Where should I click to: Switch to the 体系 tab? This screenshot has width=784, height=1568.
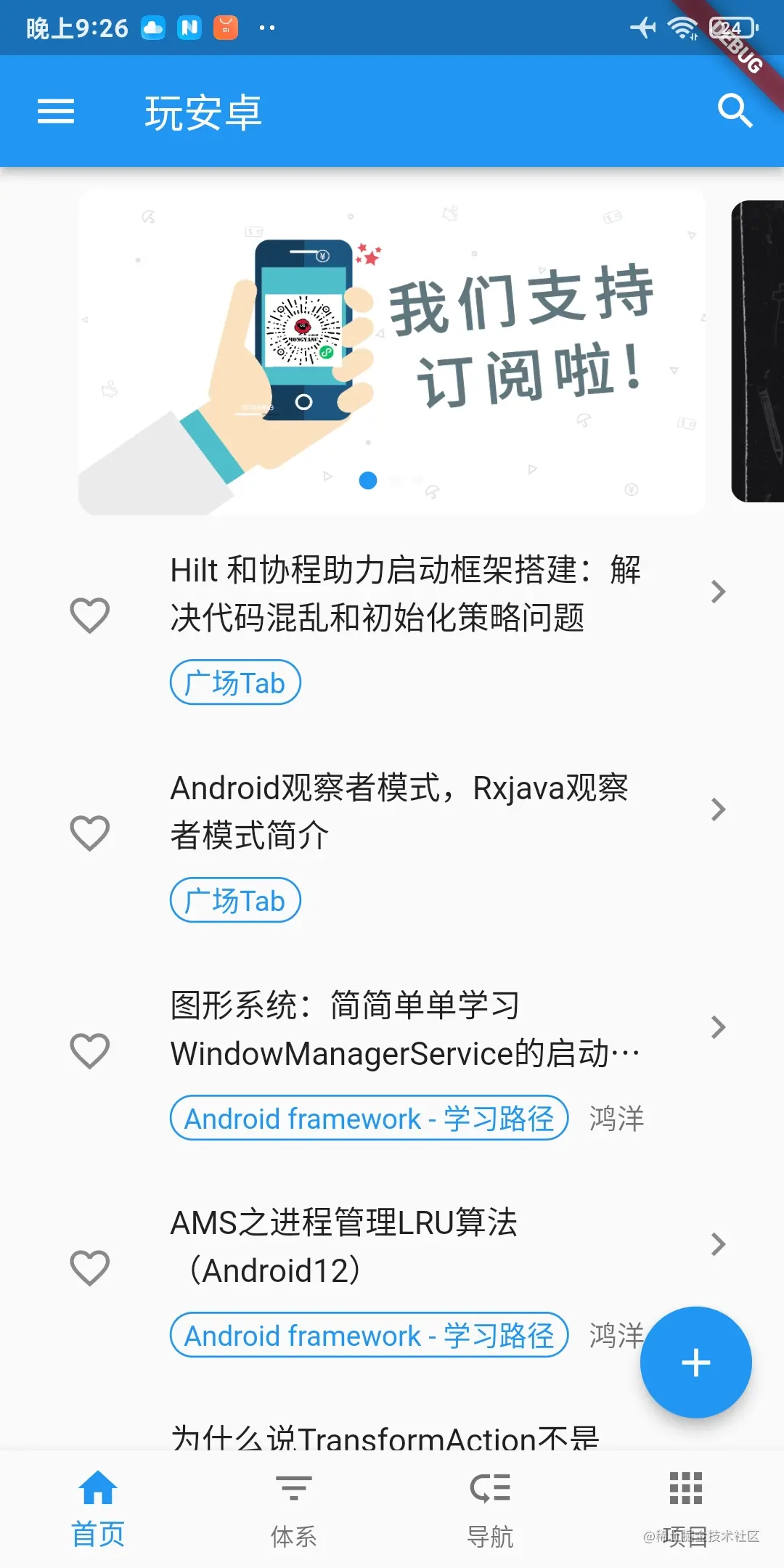(x=294, y=1508)
